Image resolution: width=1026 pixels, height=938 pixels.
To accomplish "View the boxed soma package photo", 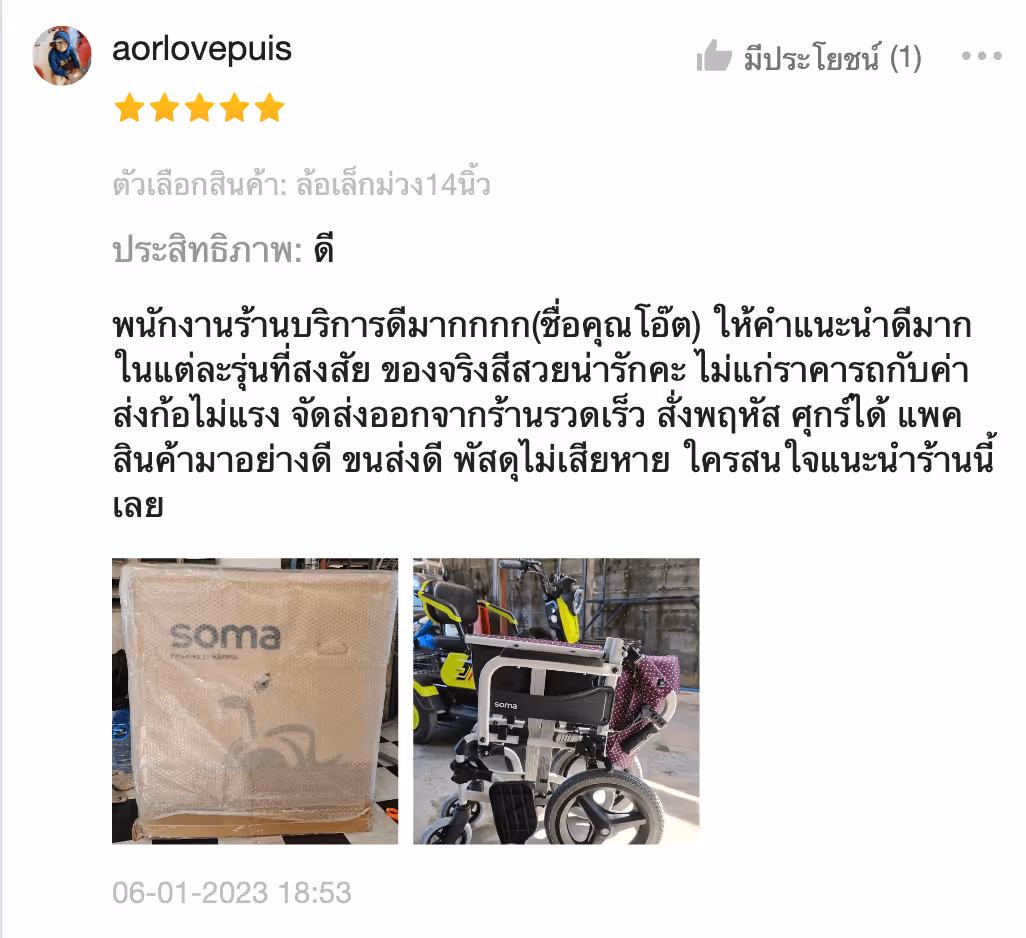I will click(x=255, y=701).
